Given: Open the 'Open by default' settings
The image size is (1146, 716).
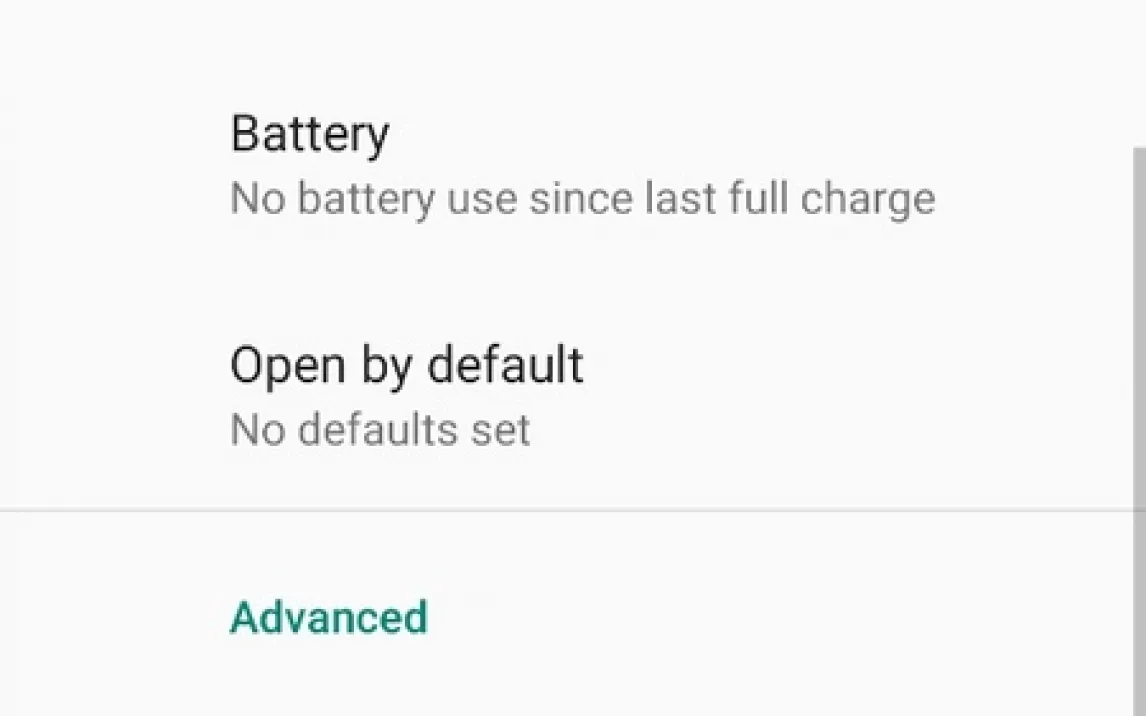Looking at the screenshot, I should (406, 396).
